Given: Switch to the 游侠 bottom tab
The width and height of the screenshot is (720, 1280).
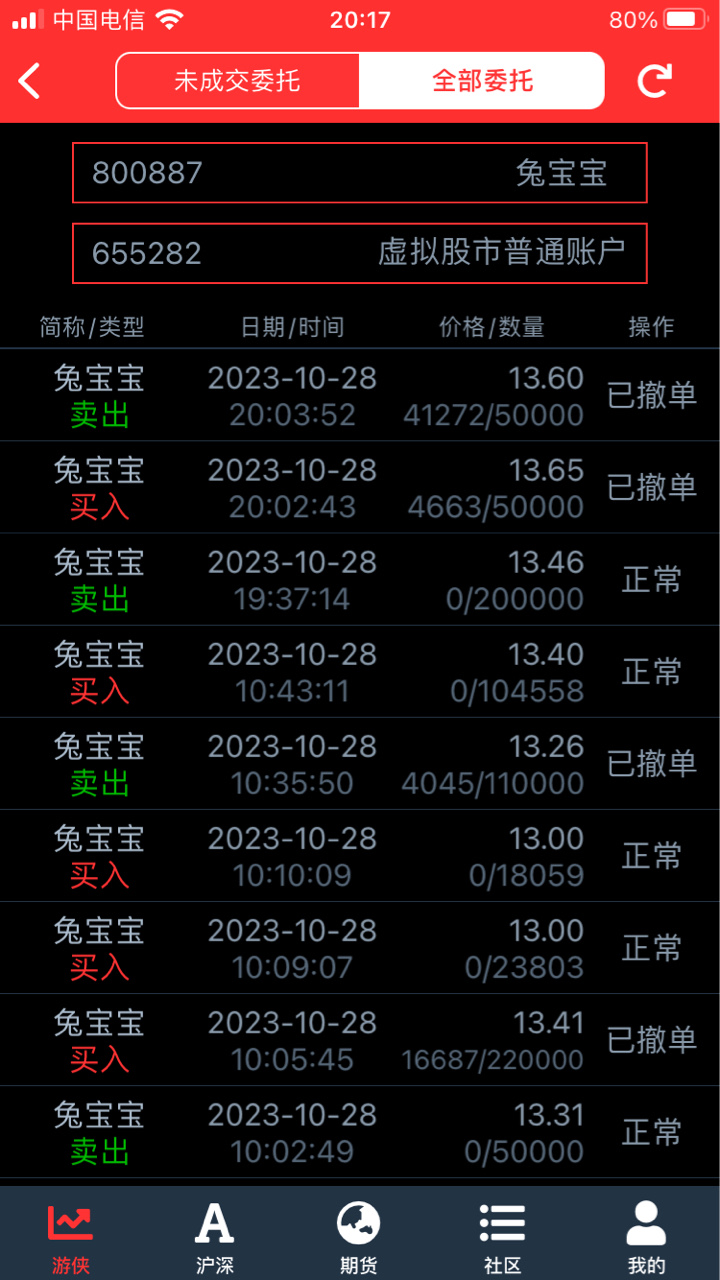Looking at the screenshot, I should [71, 1237].
